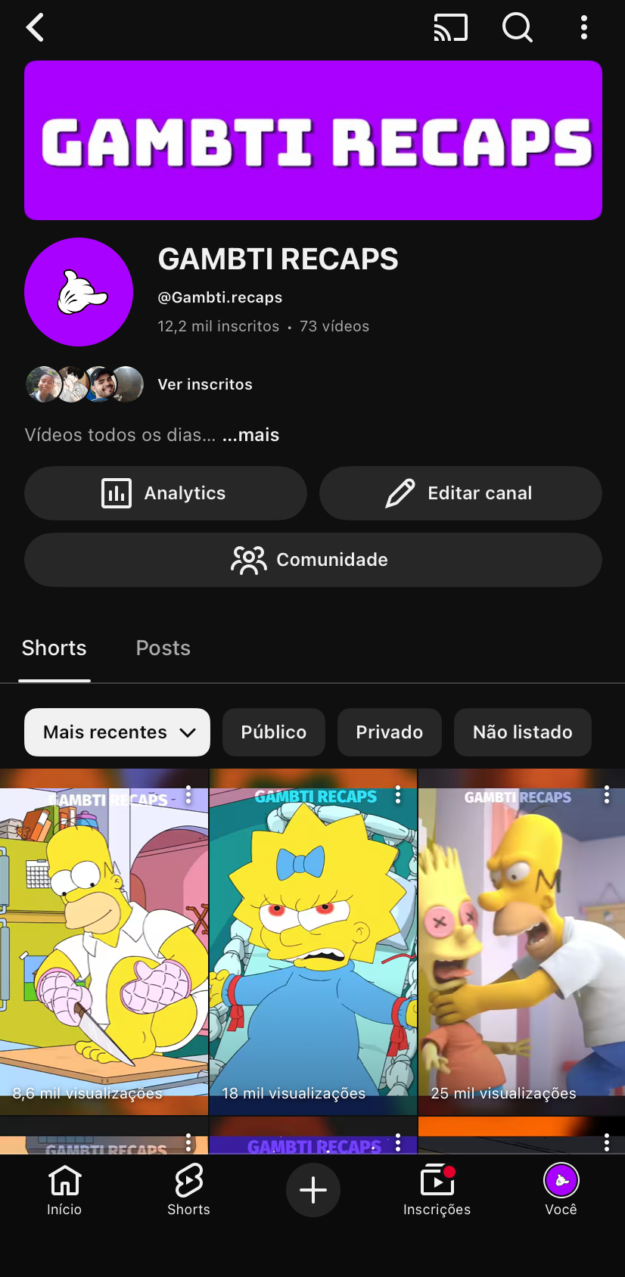
Task: Open the Inscrições tab
Action: [x=437, y=1191]
